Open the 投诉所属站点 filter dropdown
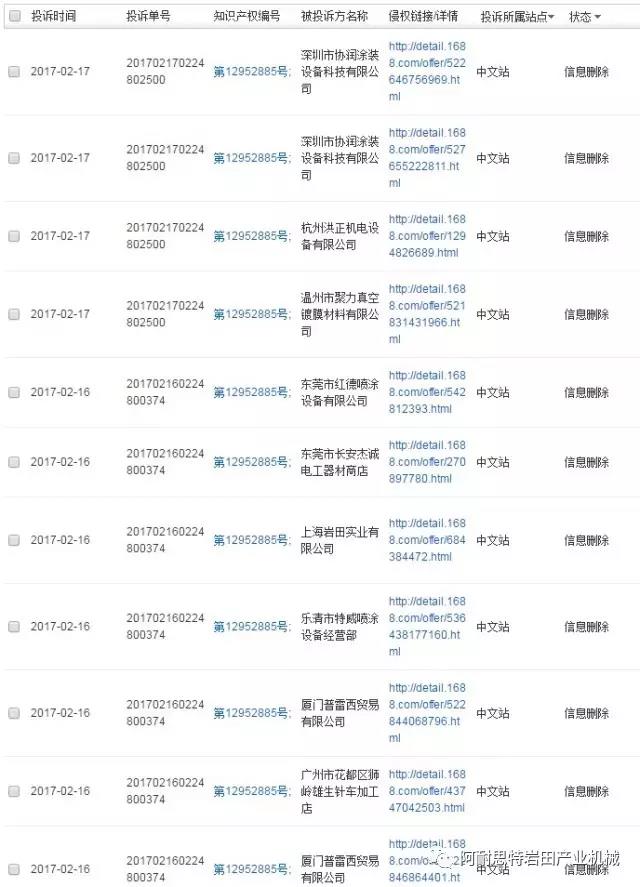This screenshot has height=887, width=640. tap(517, 17)
